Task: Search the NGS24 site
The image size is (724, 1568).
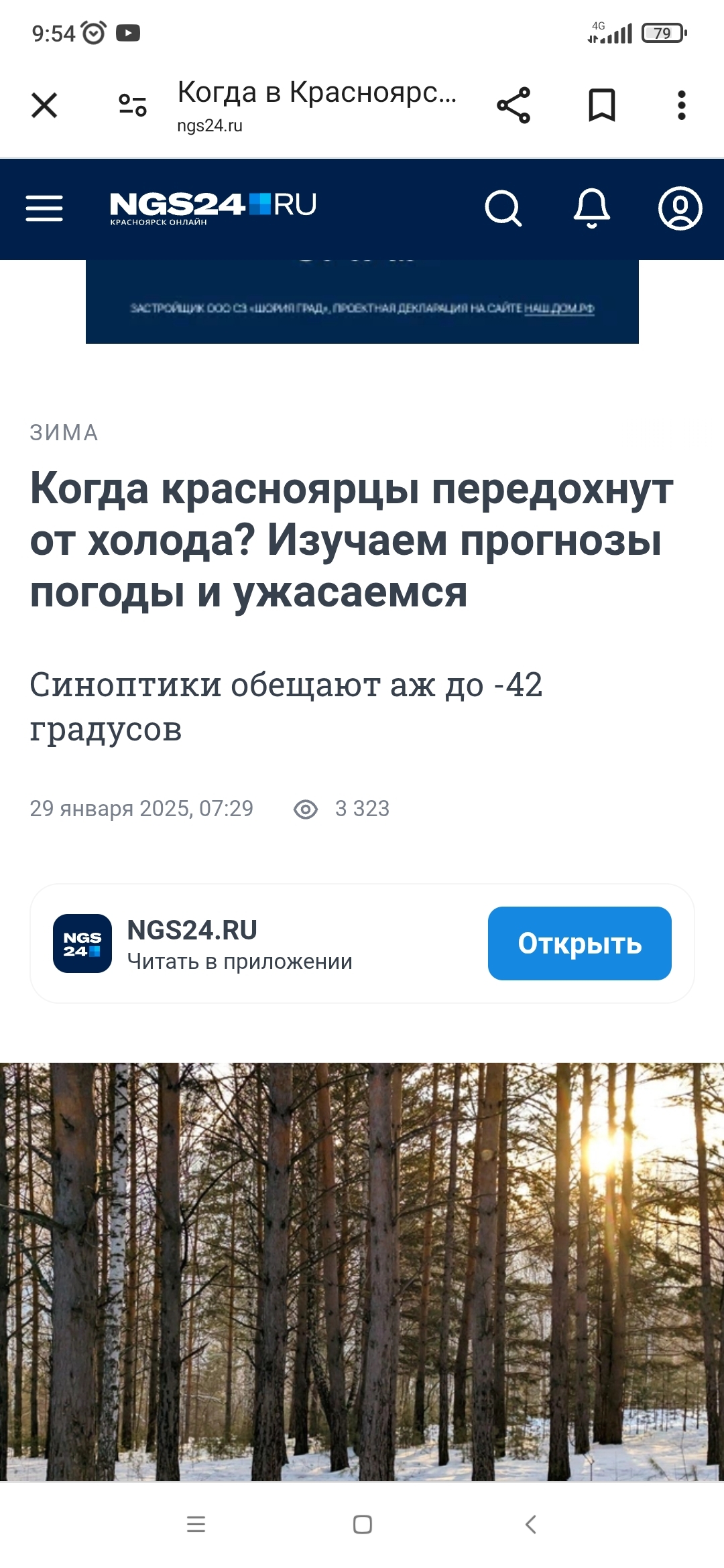Action: tap(503, 208)
